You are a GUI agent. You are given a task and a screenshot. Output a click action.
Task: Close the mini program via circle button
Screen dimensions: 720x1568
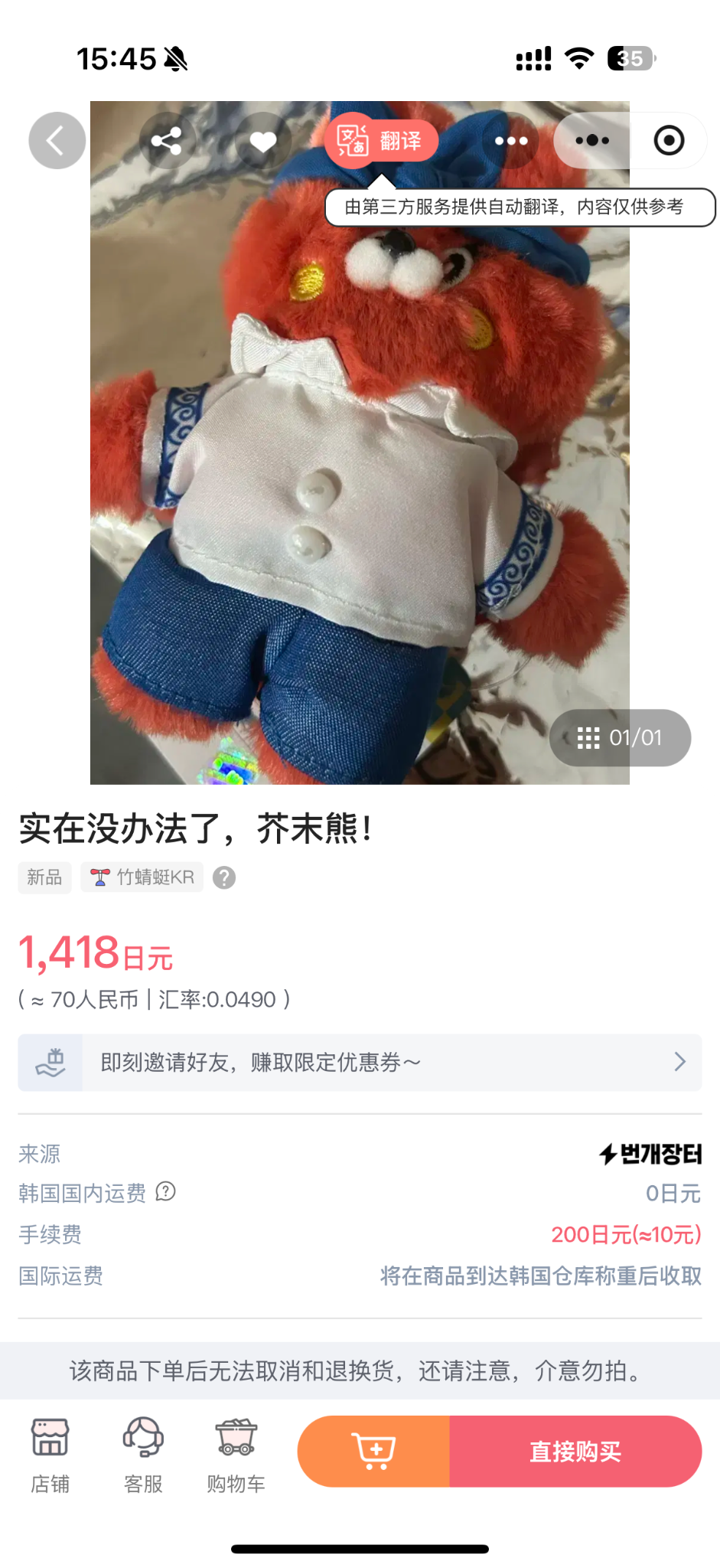pos(669,141)
